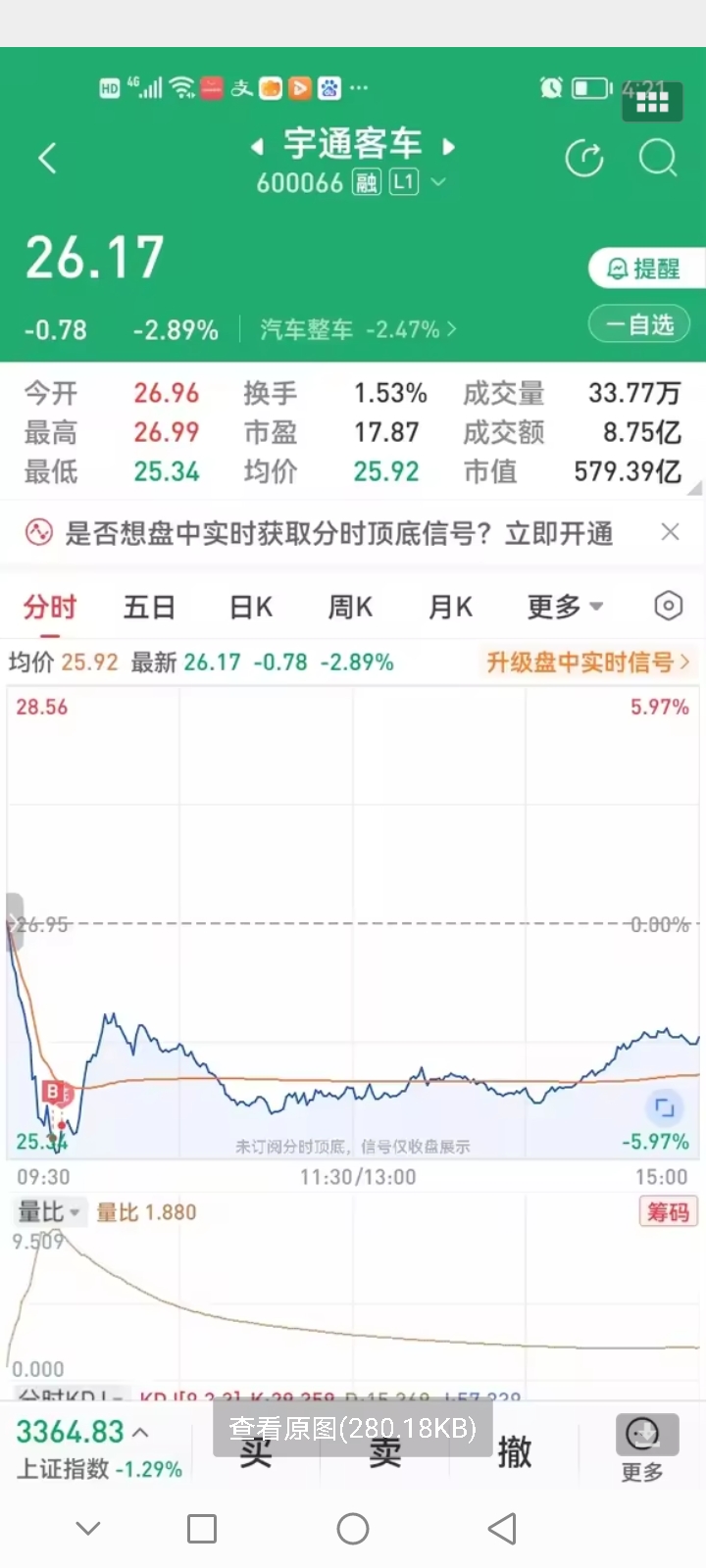
Task: Switch to the next stock
Action: coord(449,147)
